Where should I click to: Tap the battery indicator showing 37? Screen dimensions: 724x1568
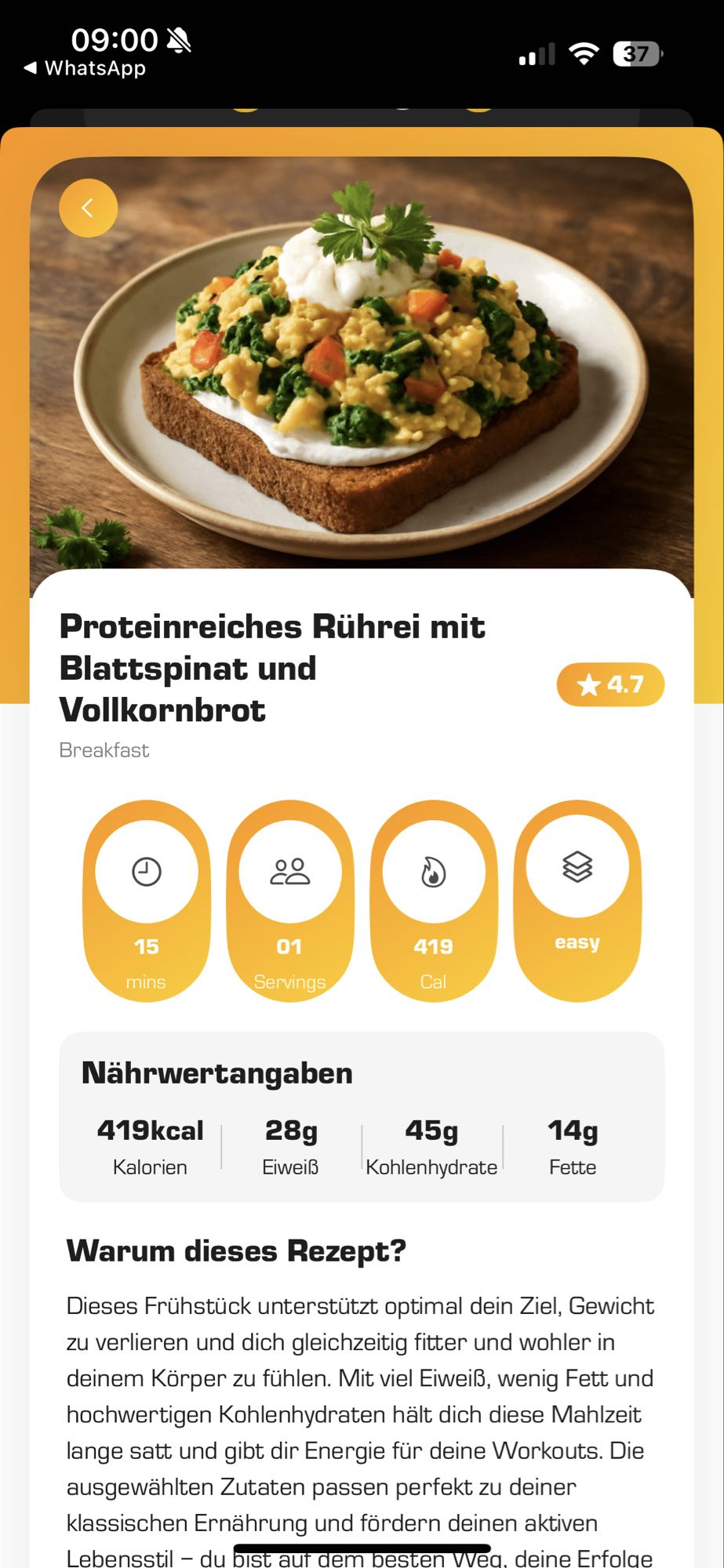click(x=637, y=53)
